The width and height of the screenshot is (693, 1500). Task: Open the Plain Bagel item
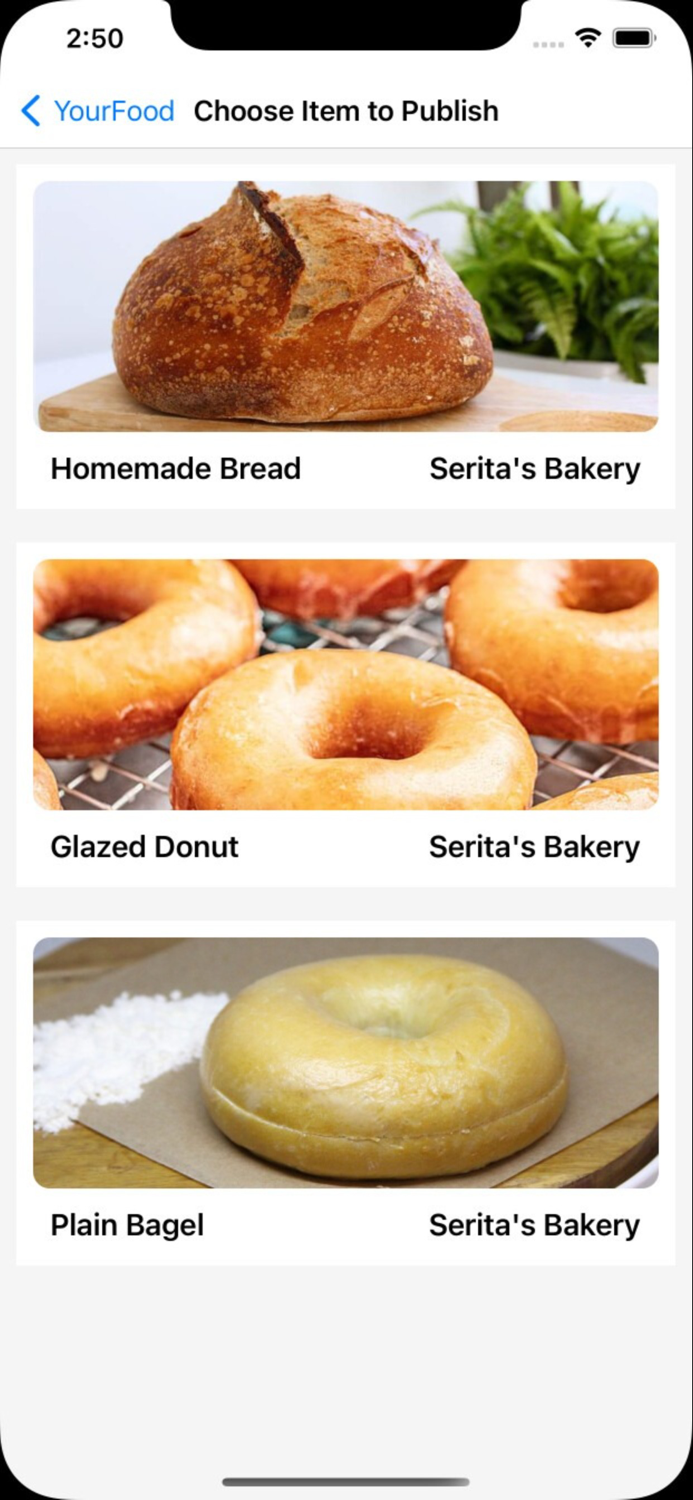[x=346, y=1093]
